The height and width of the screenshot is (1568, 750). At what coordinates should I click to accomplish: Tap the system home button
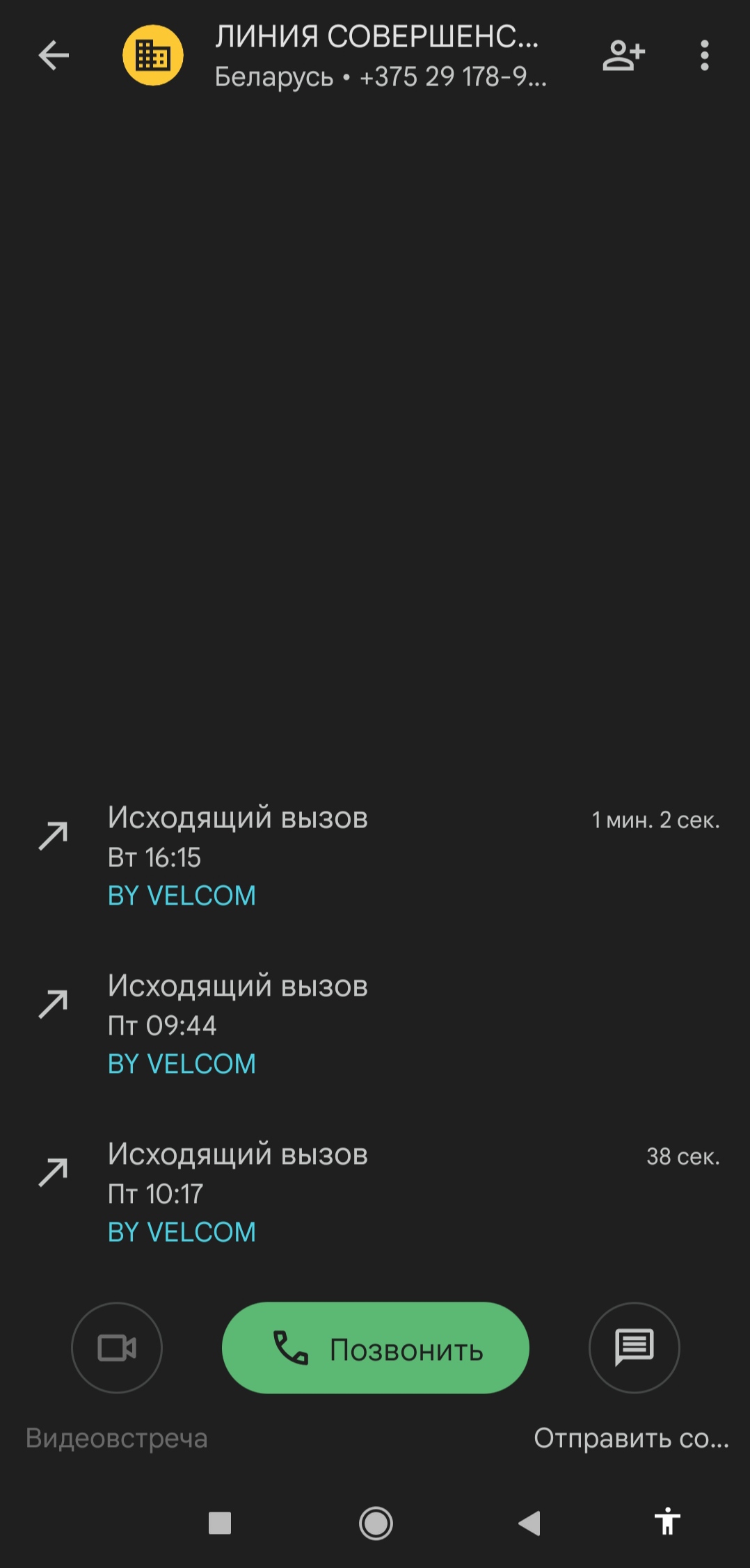point(376,1523)
